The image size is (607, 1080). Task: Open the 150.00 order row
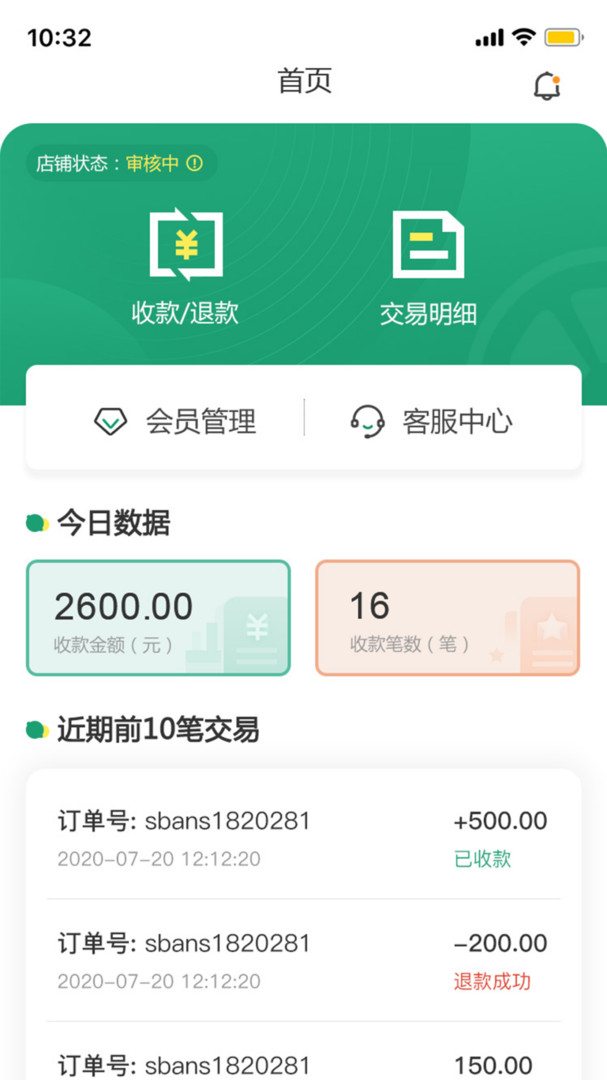click(303, 1062)
